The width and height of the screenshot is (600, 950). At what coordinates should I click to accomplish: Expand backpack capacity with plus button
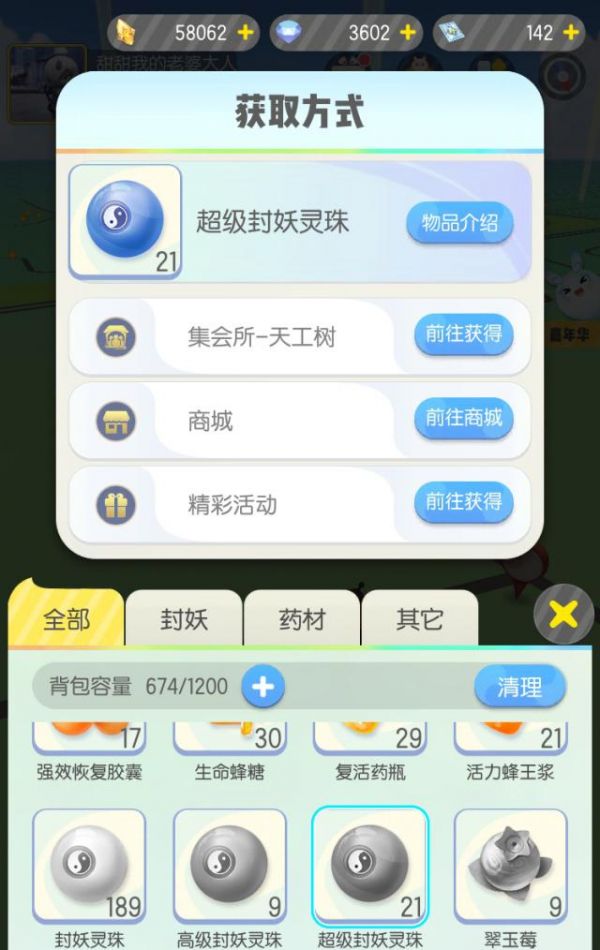coord(263,687)
